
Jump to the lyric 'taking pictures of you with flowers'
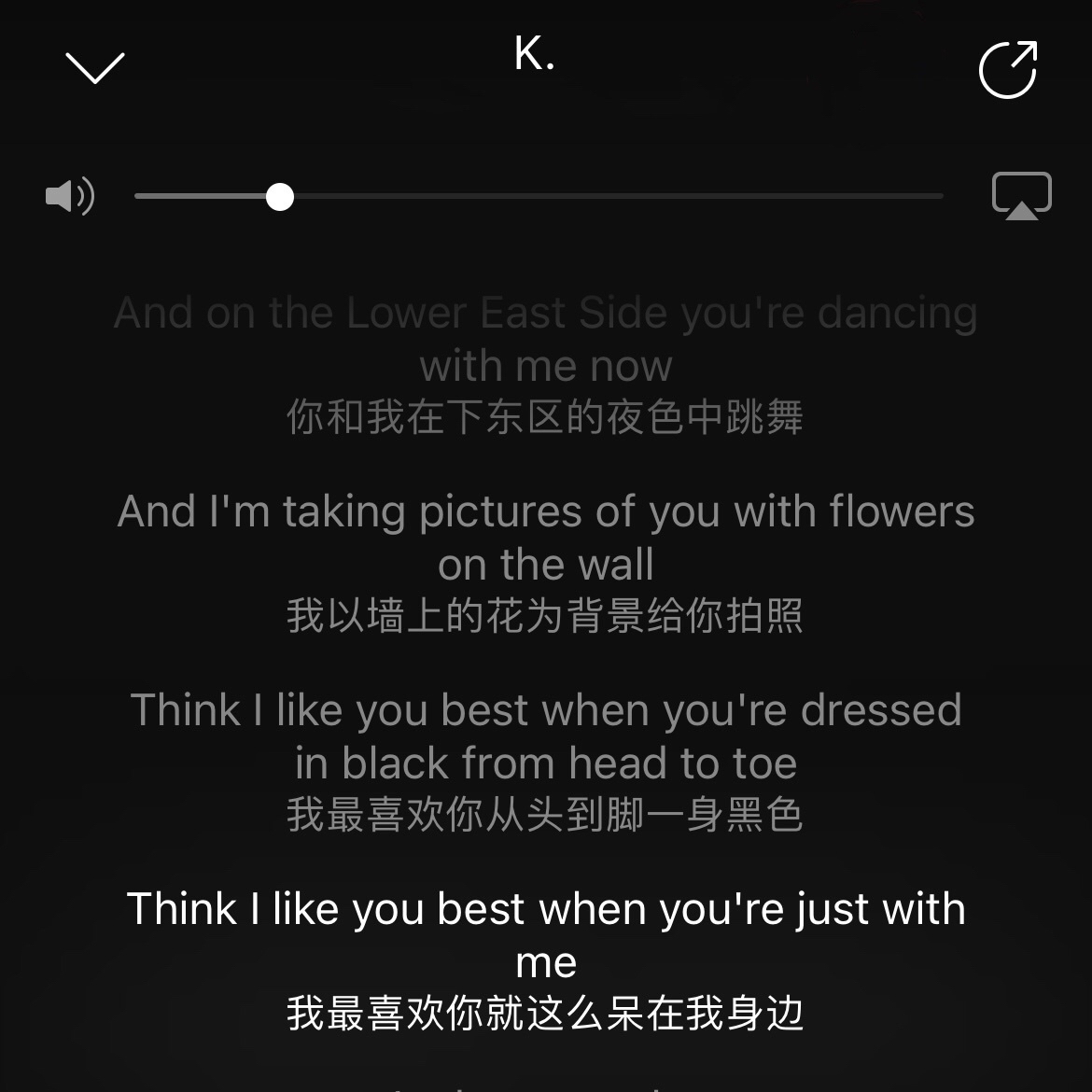[x=546, y=538]
